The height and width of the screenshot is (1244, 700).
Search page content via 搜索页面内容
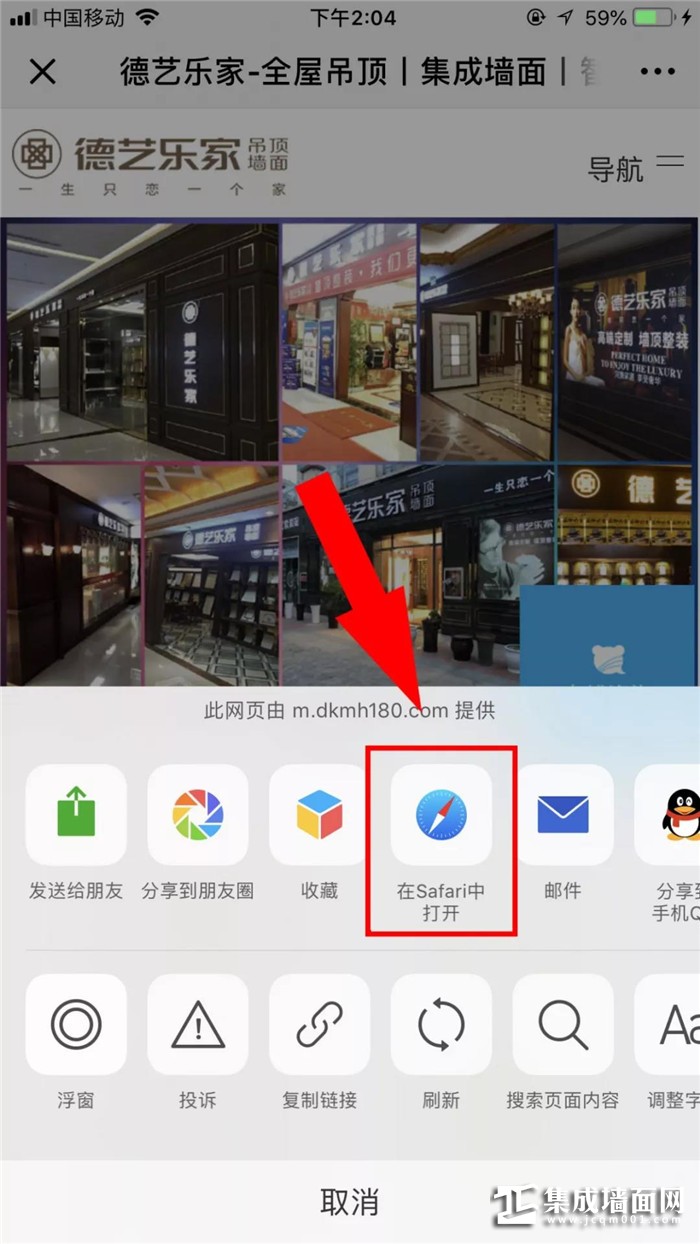pos(563,1025)
